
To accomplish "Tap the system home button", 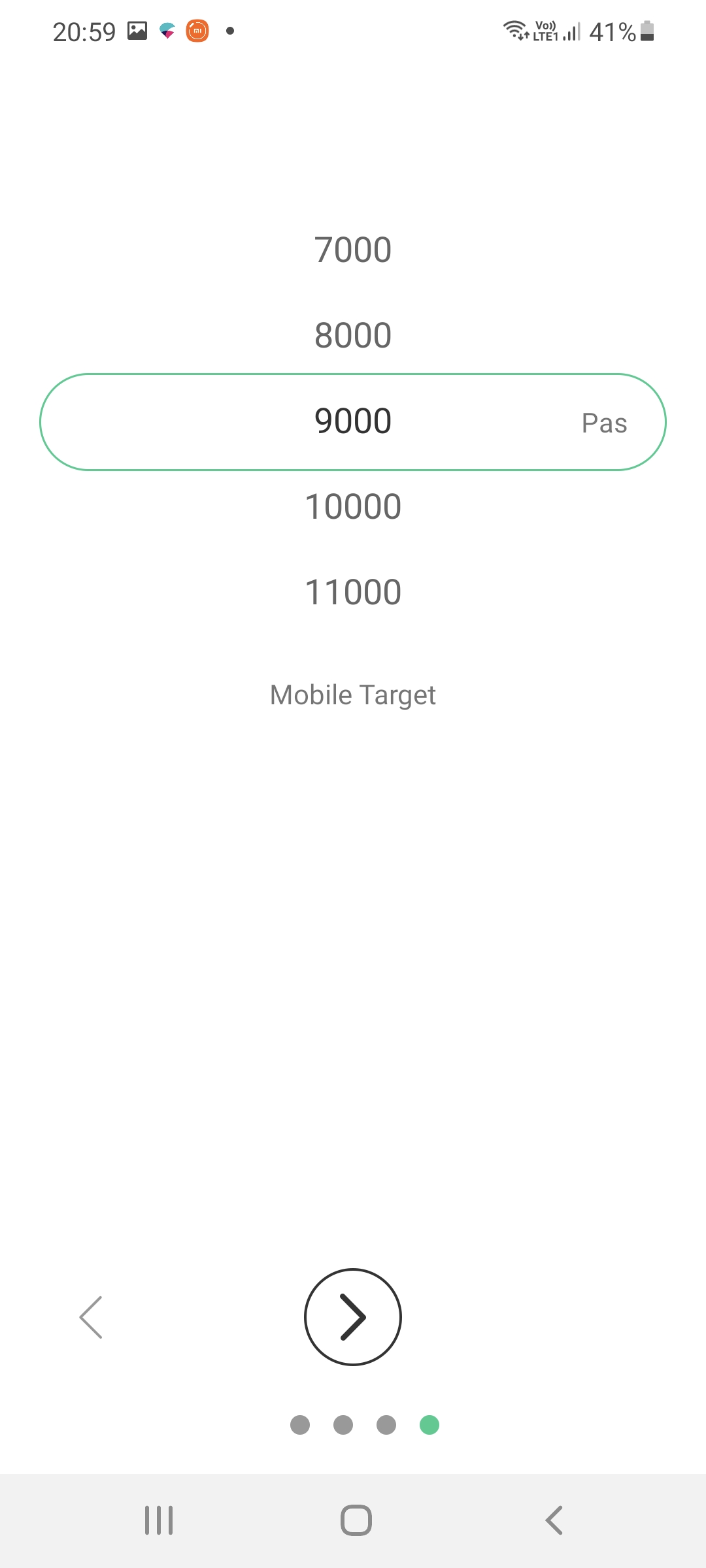I will pos(356,1520).
